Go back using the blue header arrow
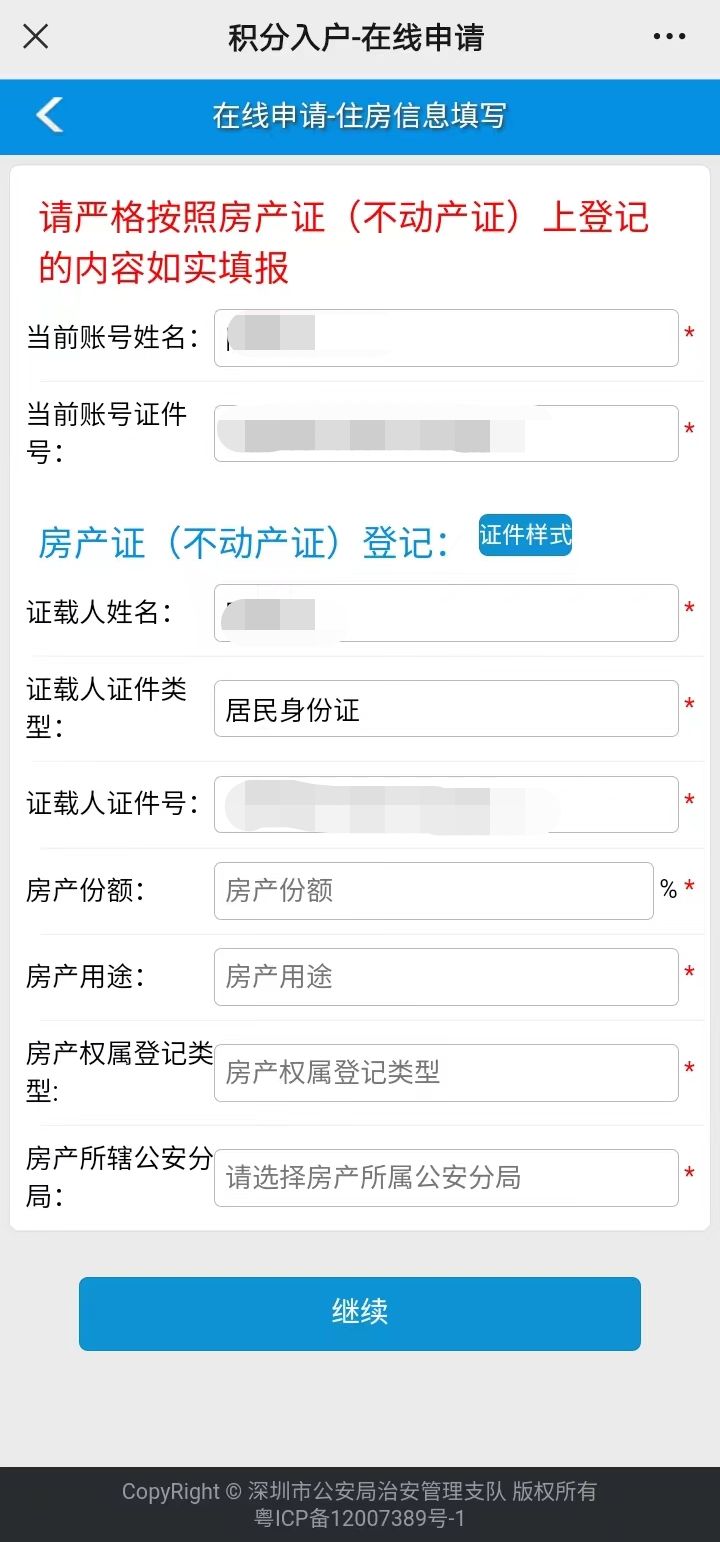This screenshot has width=720, height=1542. click(49, 115)
